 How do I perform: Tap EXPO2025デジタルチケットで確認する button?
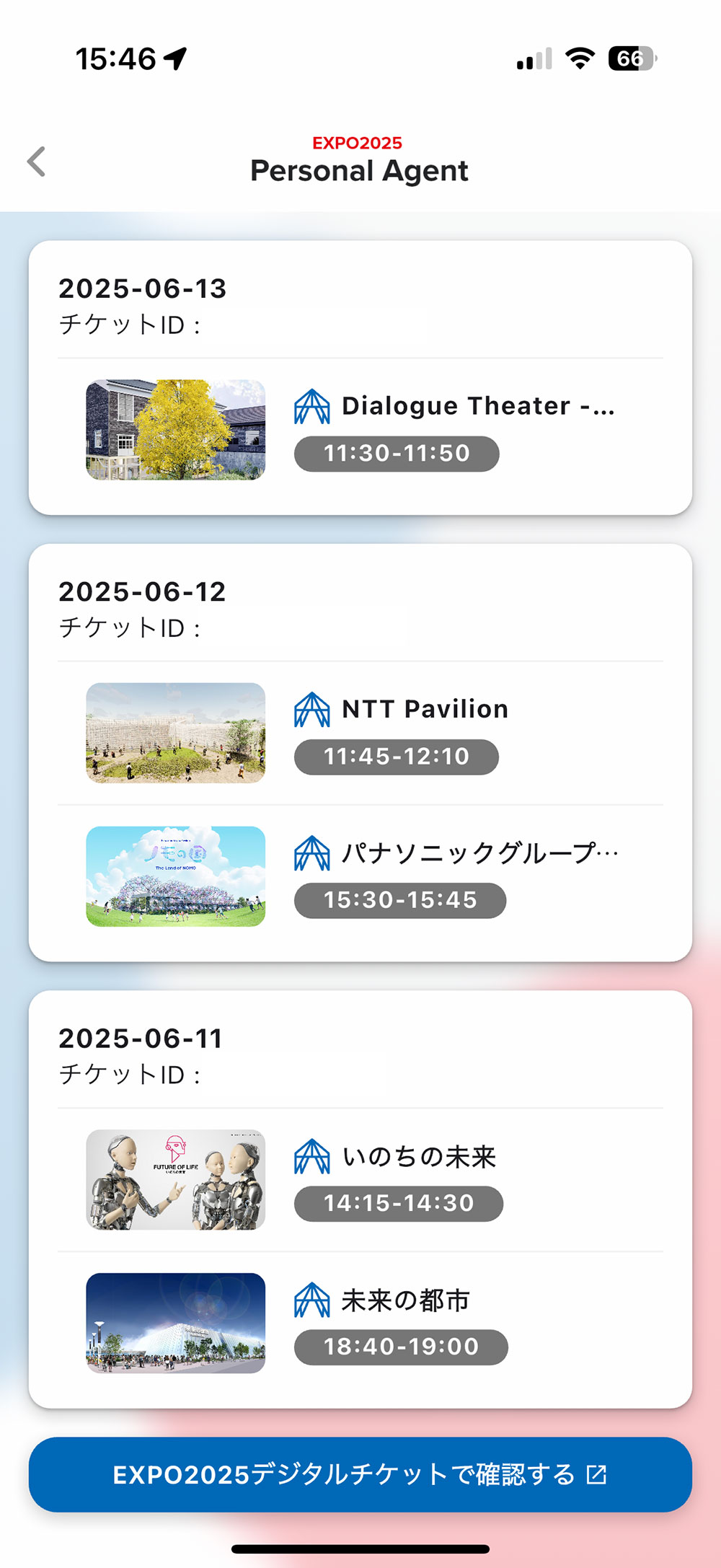tap(360, 1474)
